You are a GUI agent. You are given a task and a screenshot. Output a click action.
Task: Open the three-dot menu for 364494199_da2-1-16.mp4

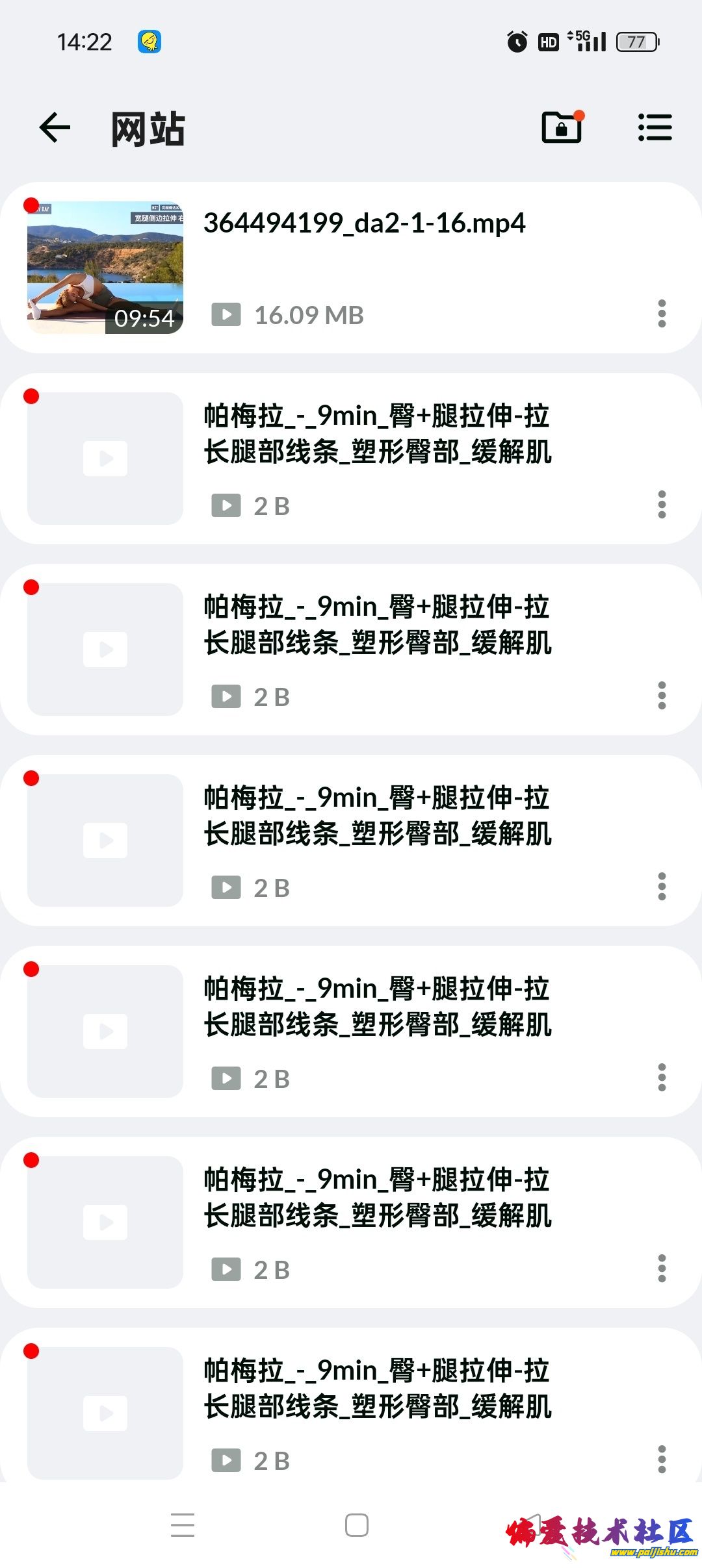click(661, 315)
